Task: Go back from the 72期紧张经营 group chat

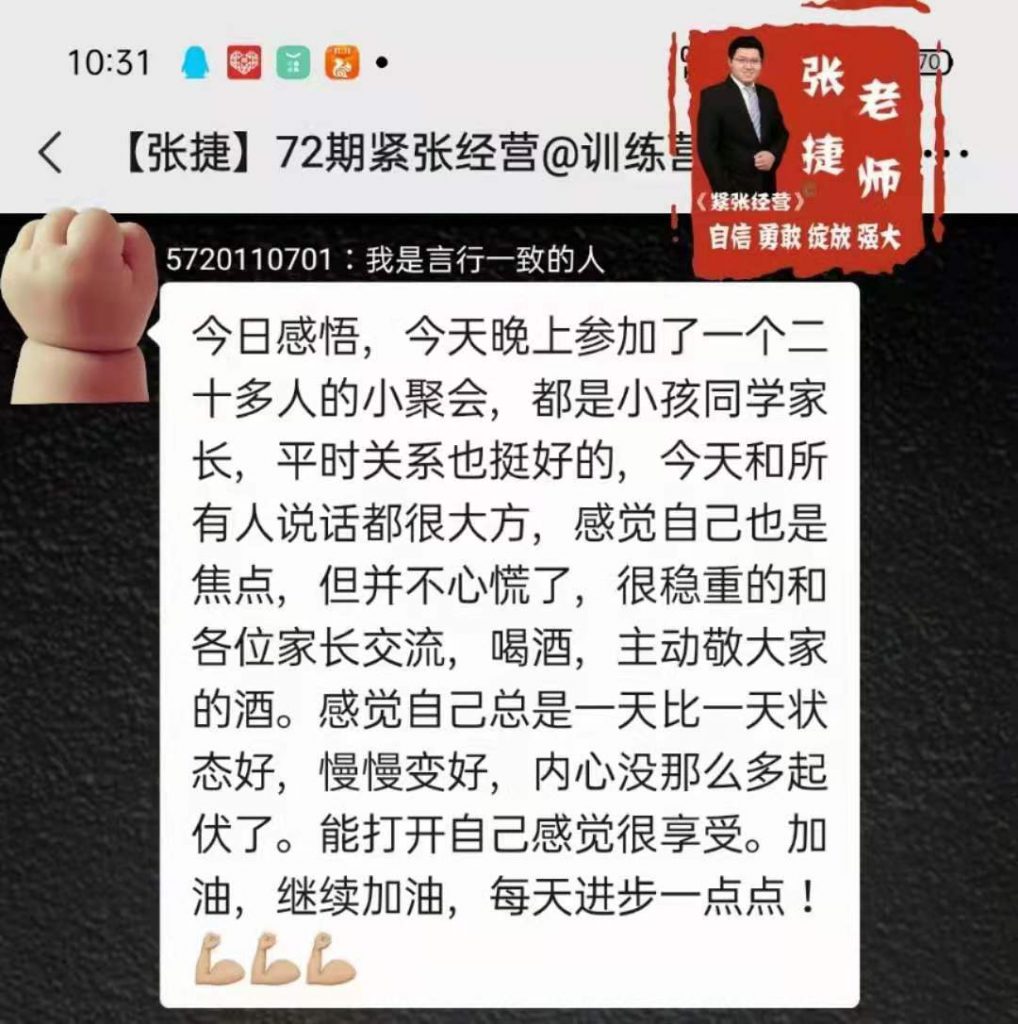Action: pos(50,153)
